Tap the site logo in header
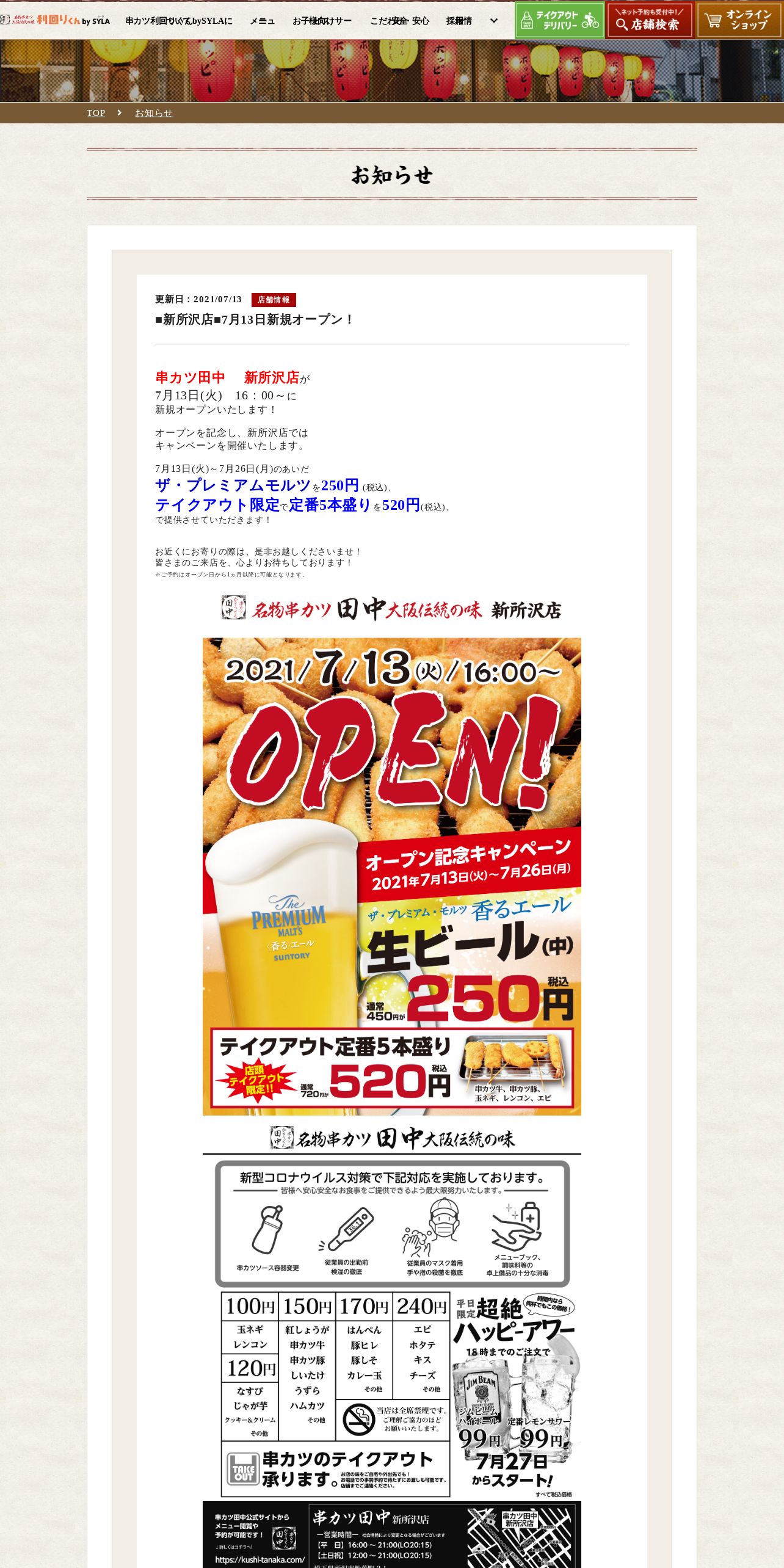This screenshot has width=784, height=1568. click(x=55, y=20)
